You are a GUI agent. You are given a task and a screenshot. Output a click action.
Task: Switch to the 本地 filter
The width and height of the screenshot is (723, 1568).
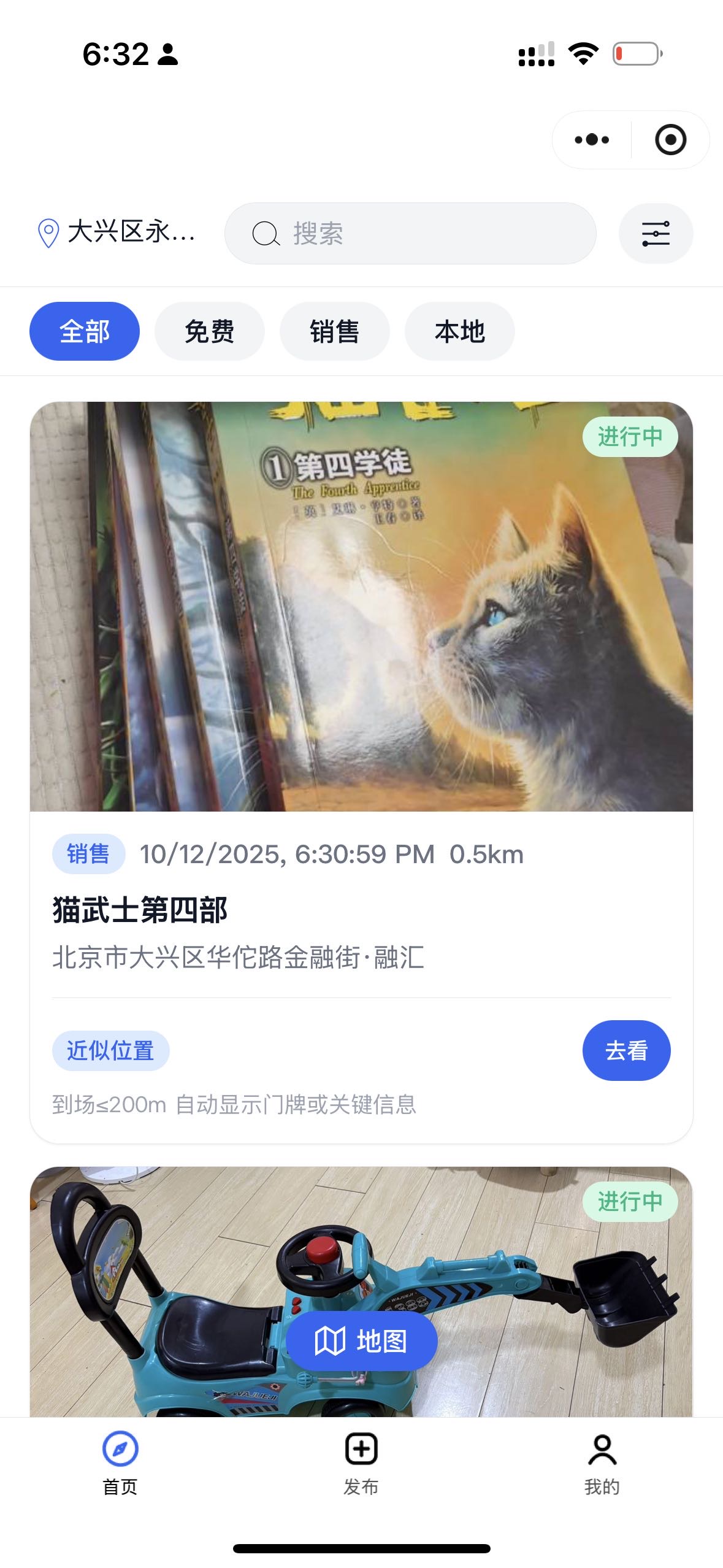click(459, 331)
